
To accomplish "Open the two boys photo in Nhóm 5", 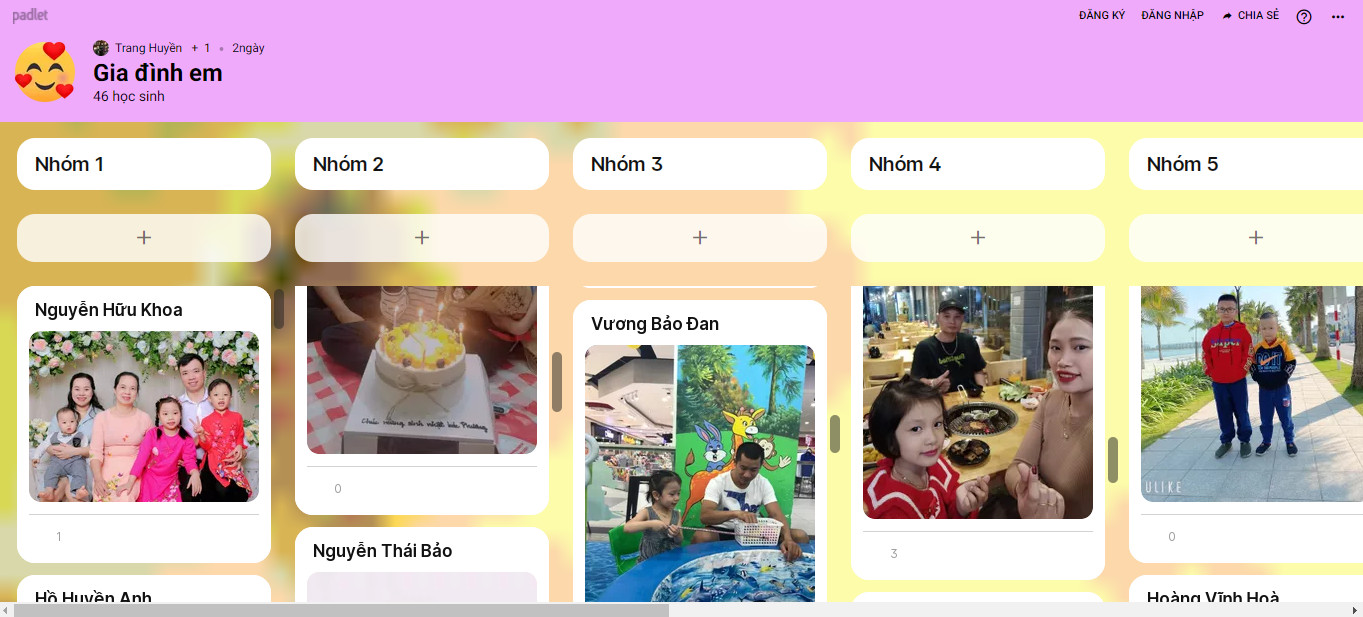I will [1251, 393].
